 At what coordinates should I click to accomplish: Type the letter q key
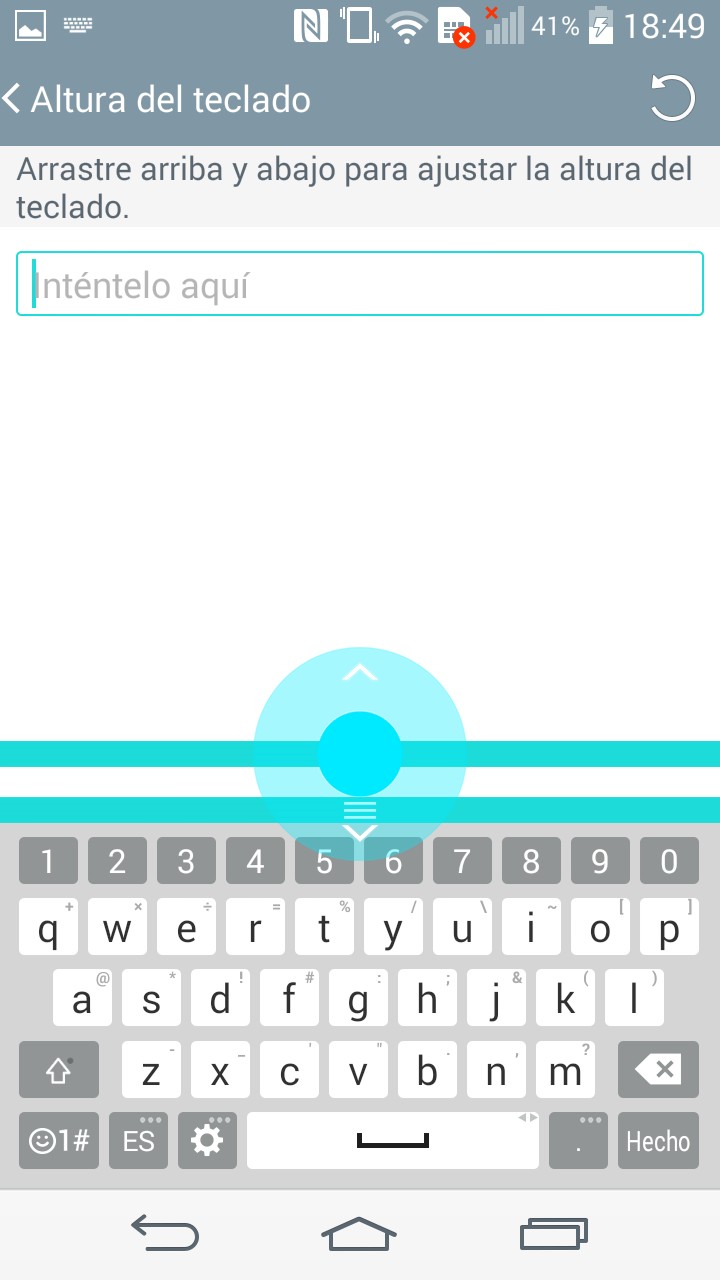point(48,929)
